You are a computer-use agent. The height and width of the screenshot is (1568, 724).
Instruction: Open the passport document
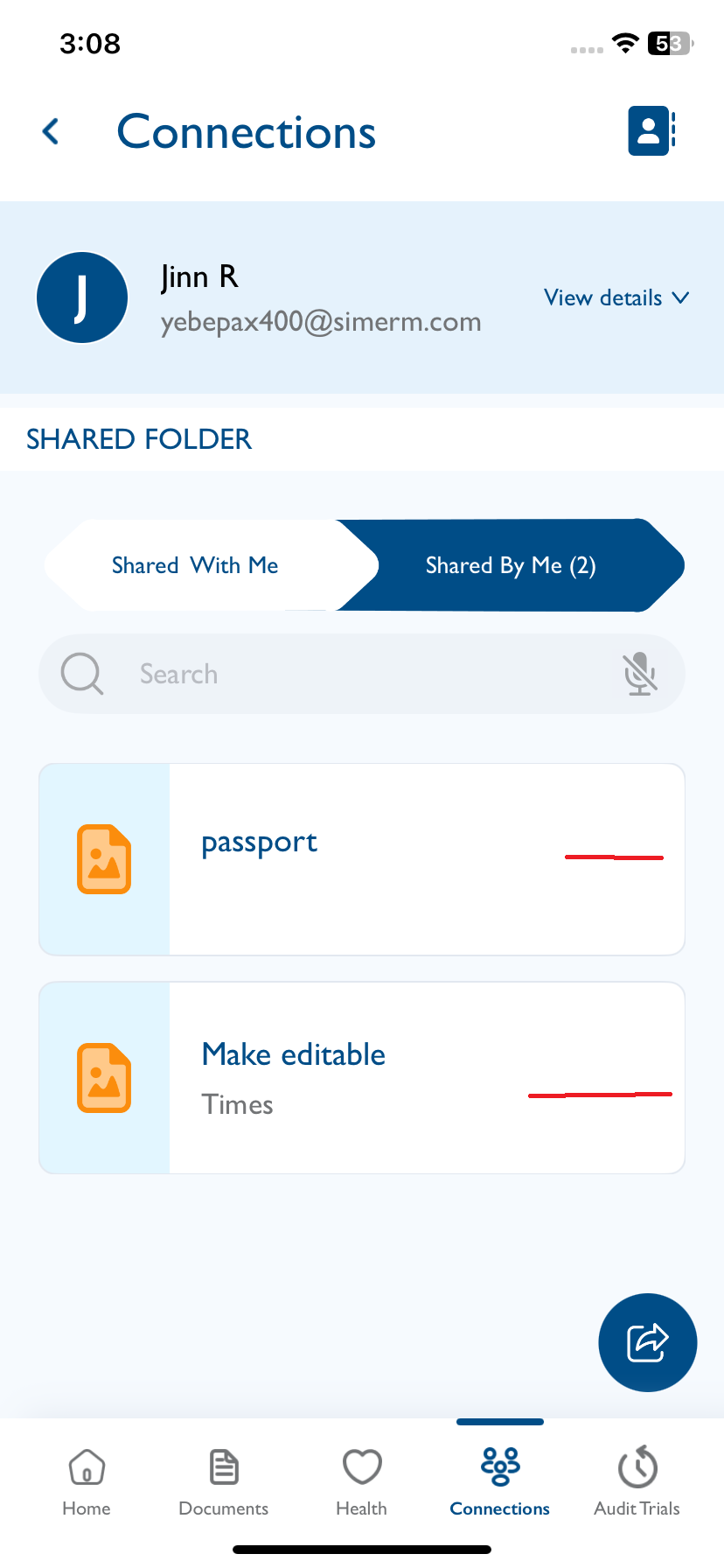click(x=362, y=859)
